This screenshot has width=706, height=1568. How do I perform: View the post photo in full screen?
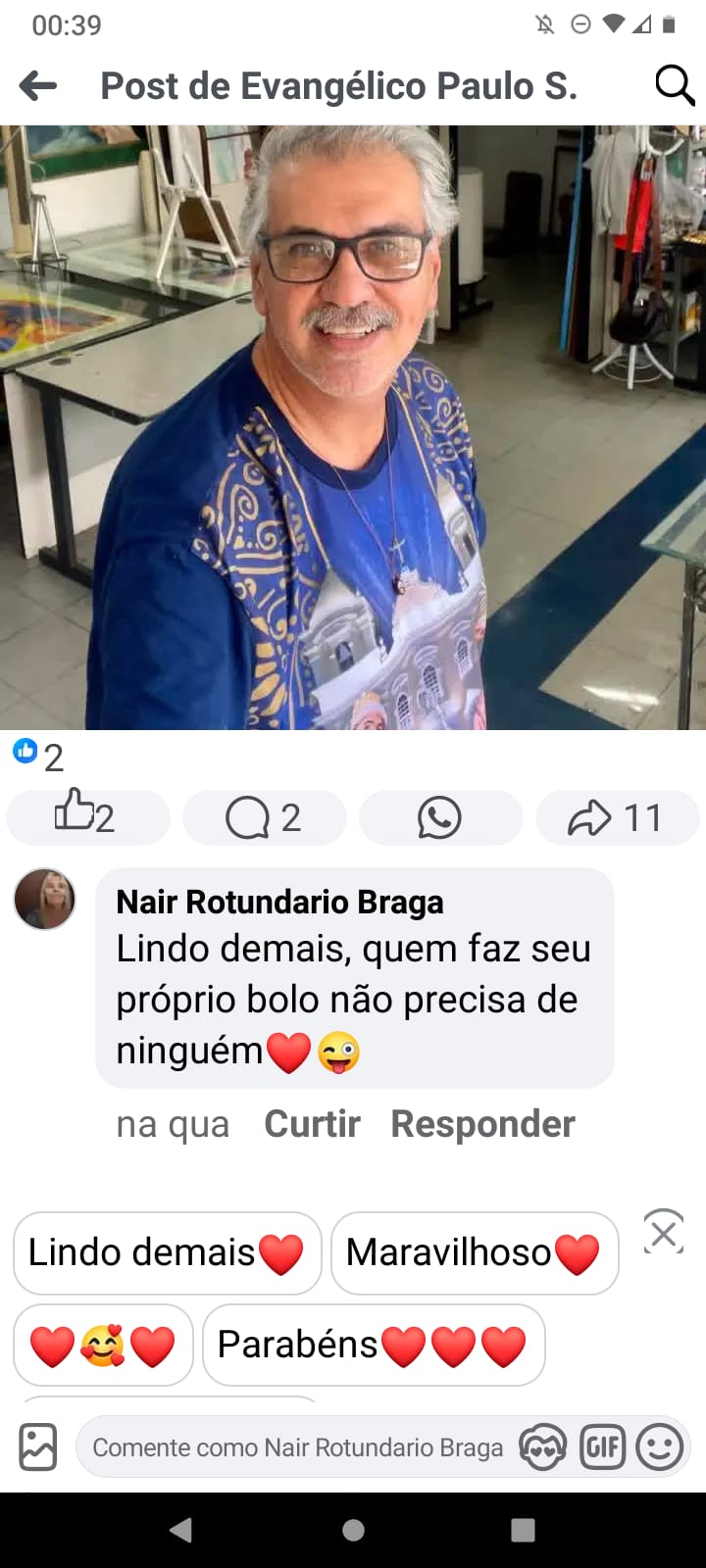(x=353, y=427)
